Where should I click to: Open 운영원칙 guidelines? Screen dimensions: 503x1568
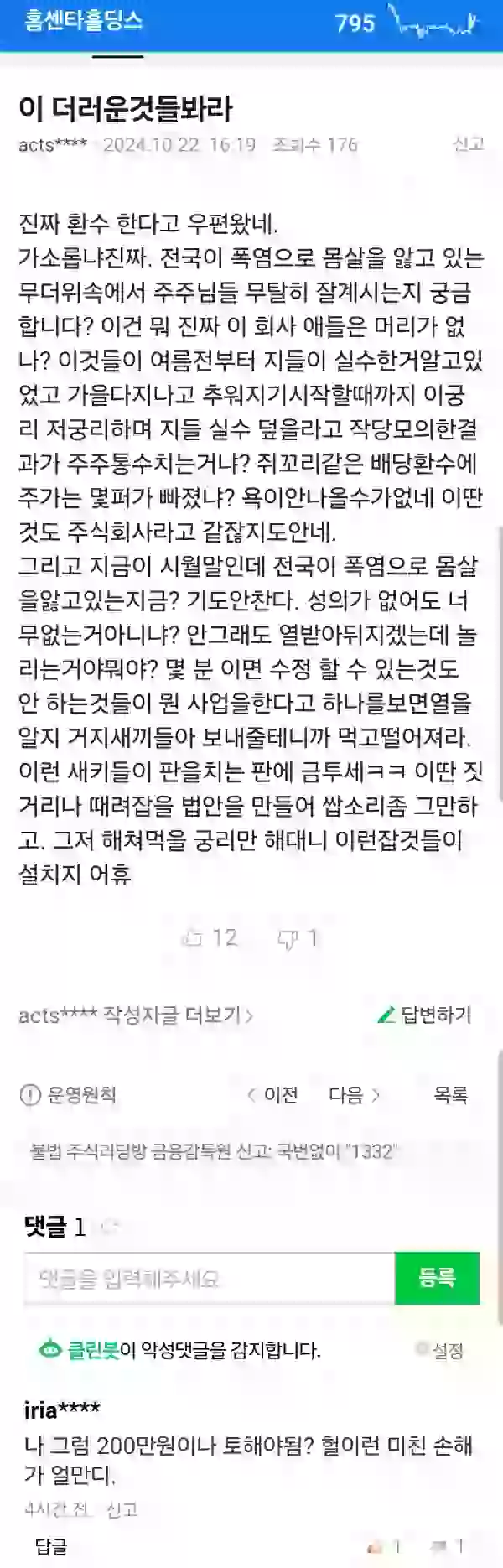(69, 1094)
